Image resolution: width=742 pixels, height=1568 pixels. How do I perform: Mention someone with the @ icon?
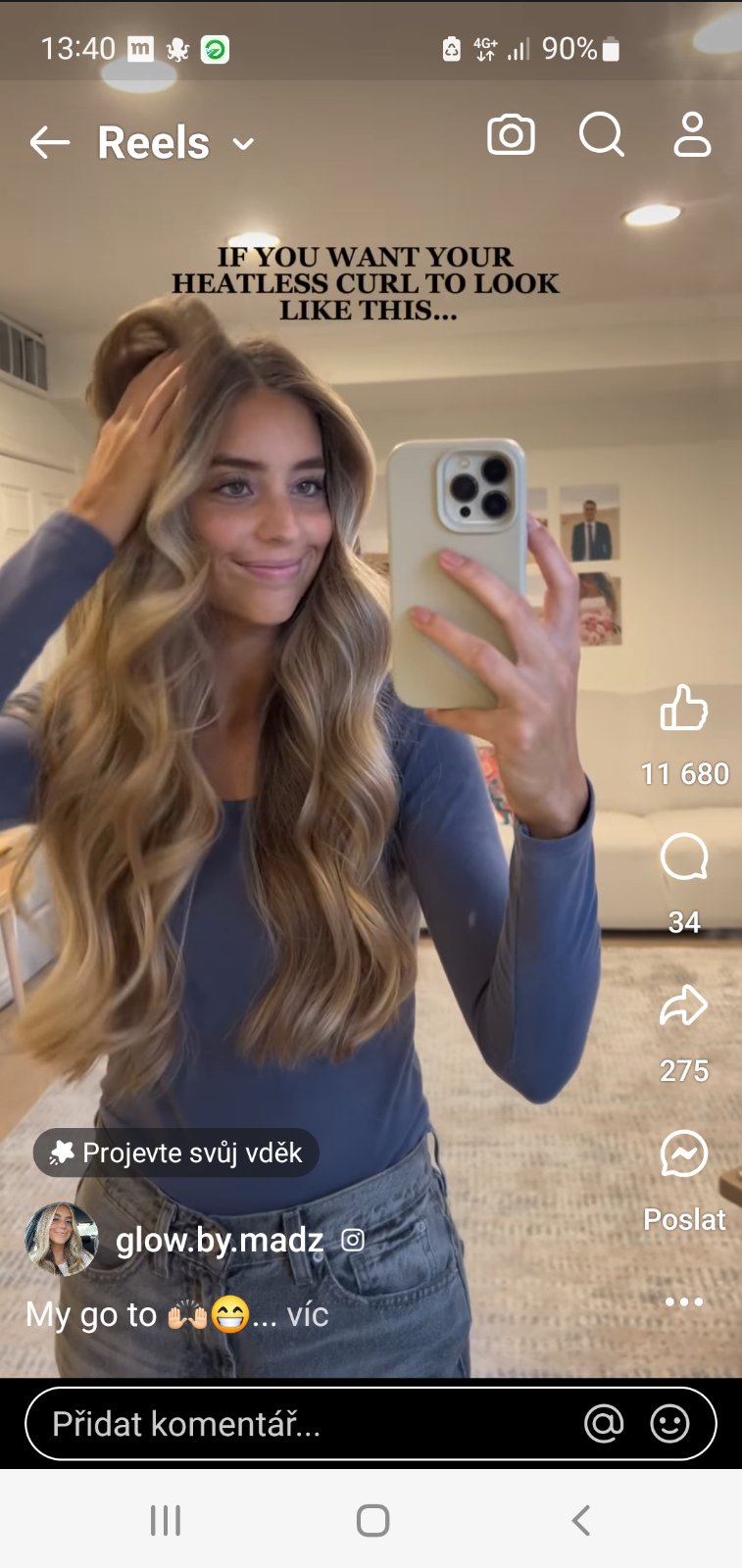pyautogui.click(x=604, y=1424)
